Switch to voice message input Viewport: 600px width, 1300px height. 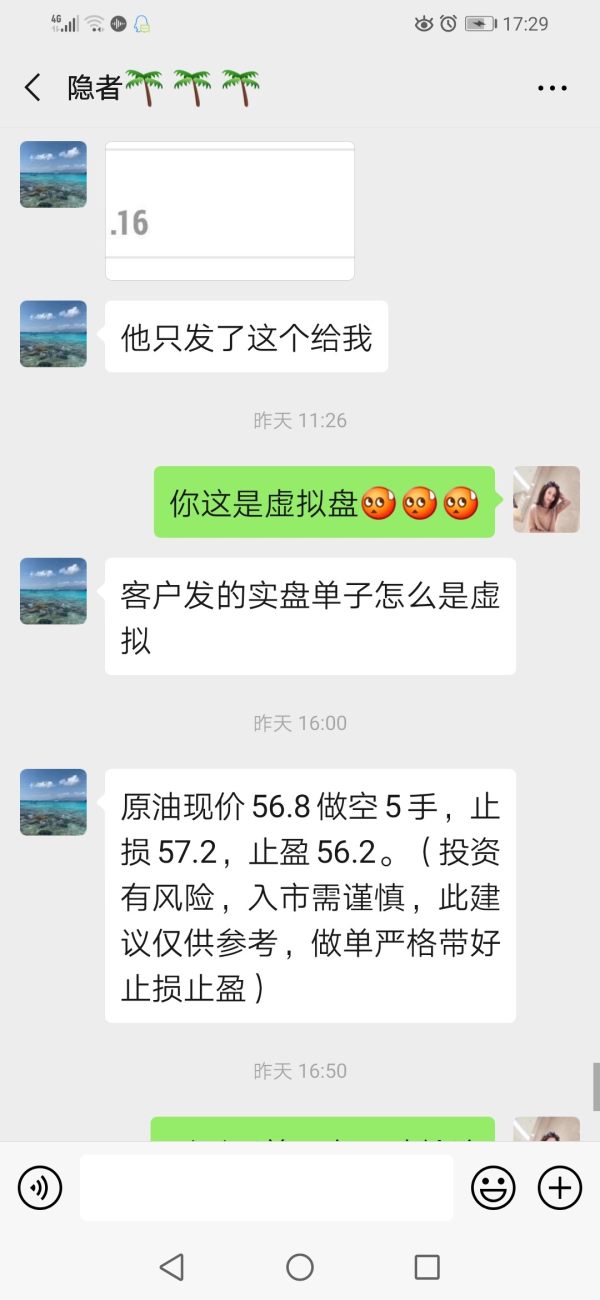point(40,1187)
